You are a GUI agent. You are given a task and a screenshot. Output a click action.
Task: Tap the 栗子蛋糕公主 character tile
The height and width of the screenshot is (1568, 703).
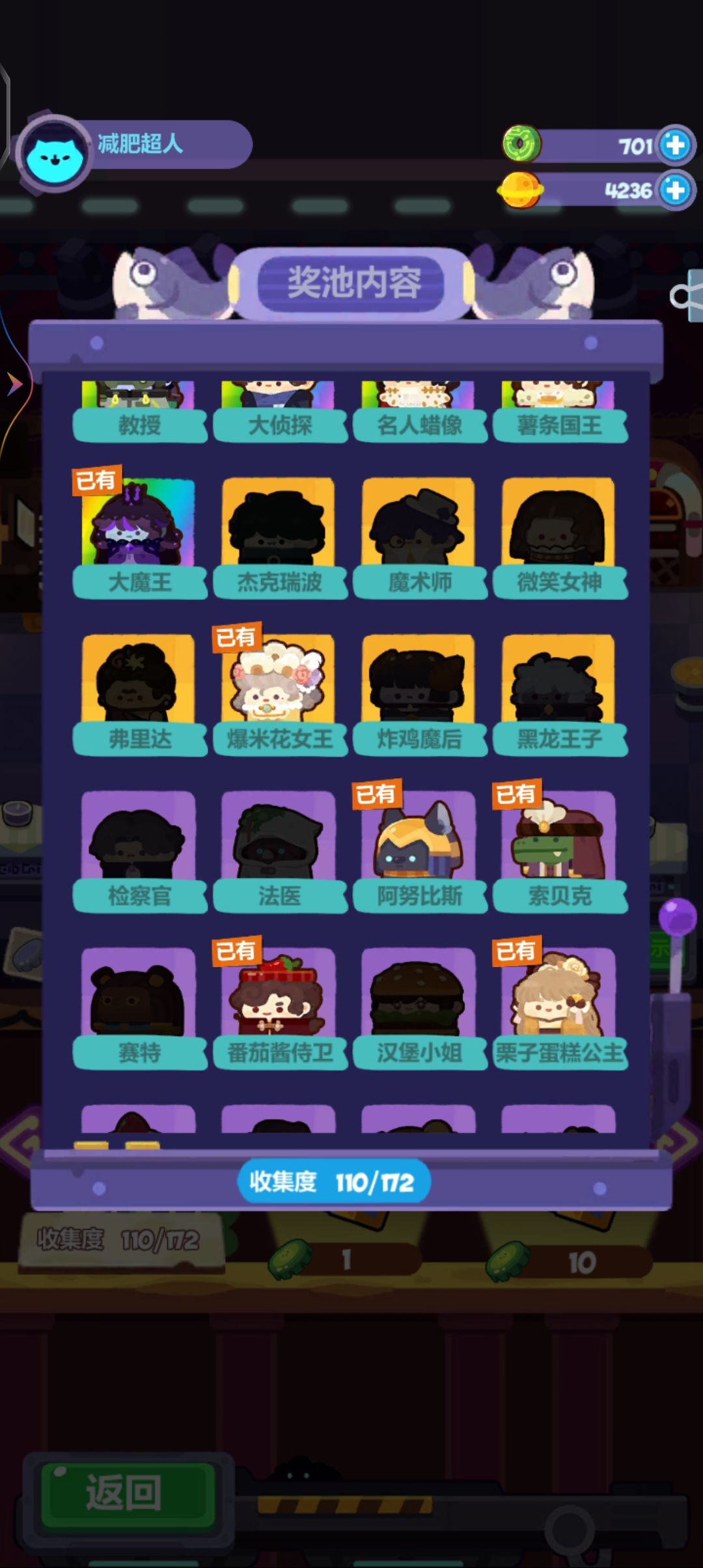point(558,1009)
